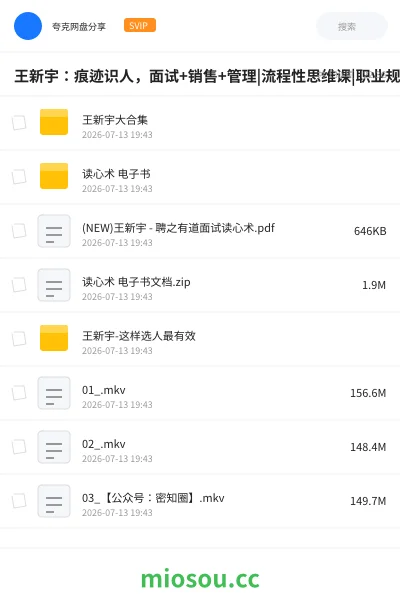The width and height of the screenshot is (400, 600).
Task: Open the 王新宇-这样选人最有效 folder
Action: tap(200, 339)
